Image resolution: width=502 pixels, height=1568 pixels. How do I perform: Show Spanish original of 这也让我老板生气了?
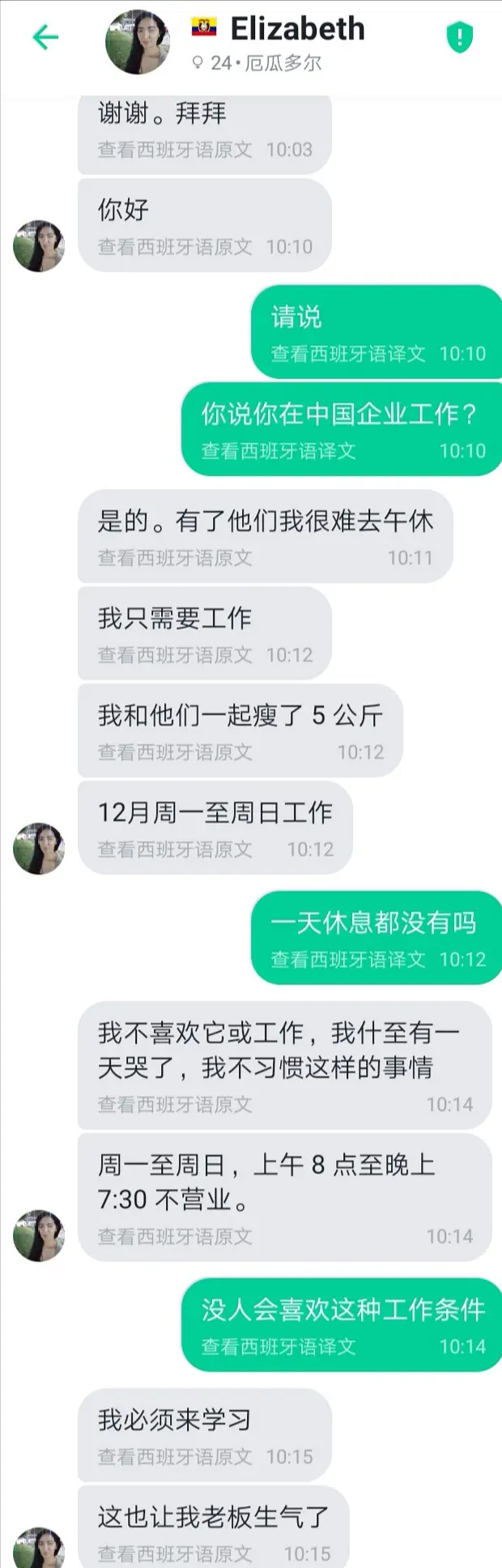[175, 1554]
